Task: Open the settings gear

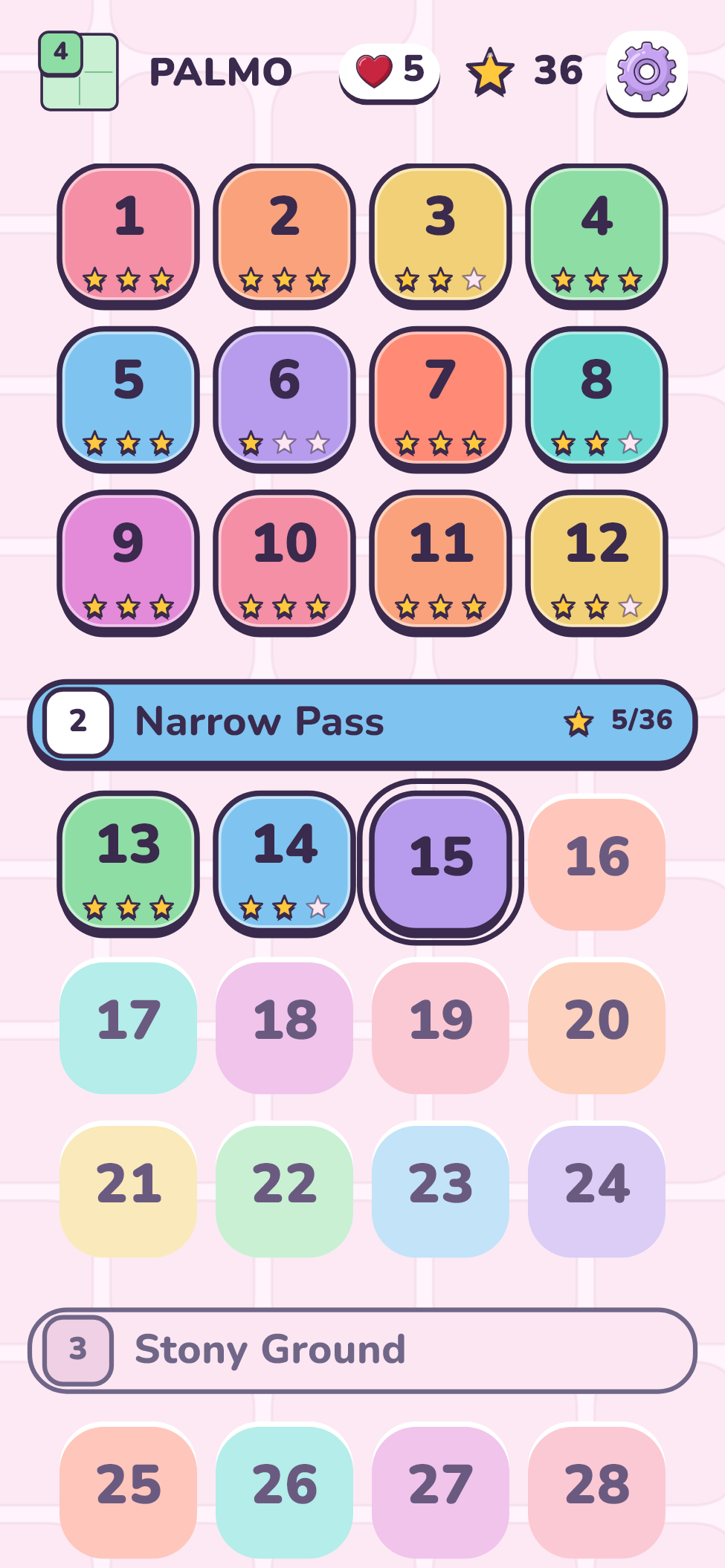Action: pyautogui.click(x=647, y=72)
